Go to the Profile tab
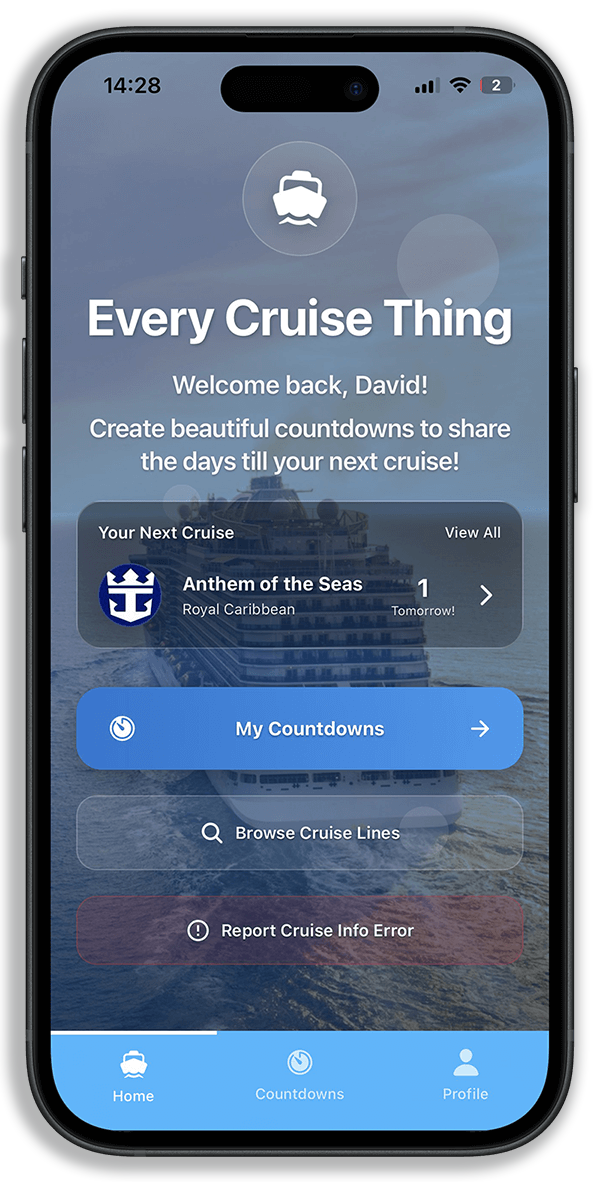This screenshot has width=600, height=1182. [x=465, y=1075]
